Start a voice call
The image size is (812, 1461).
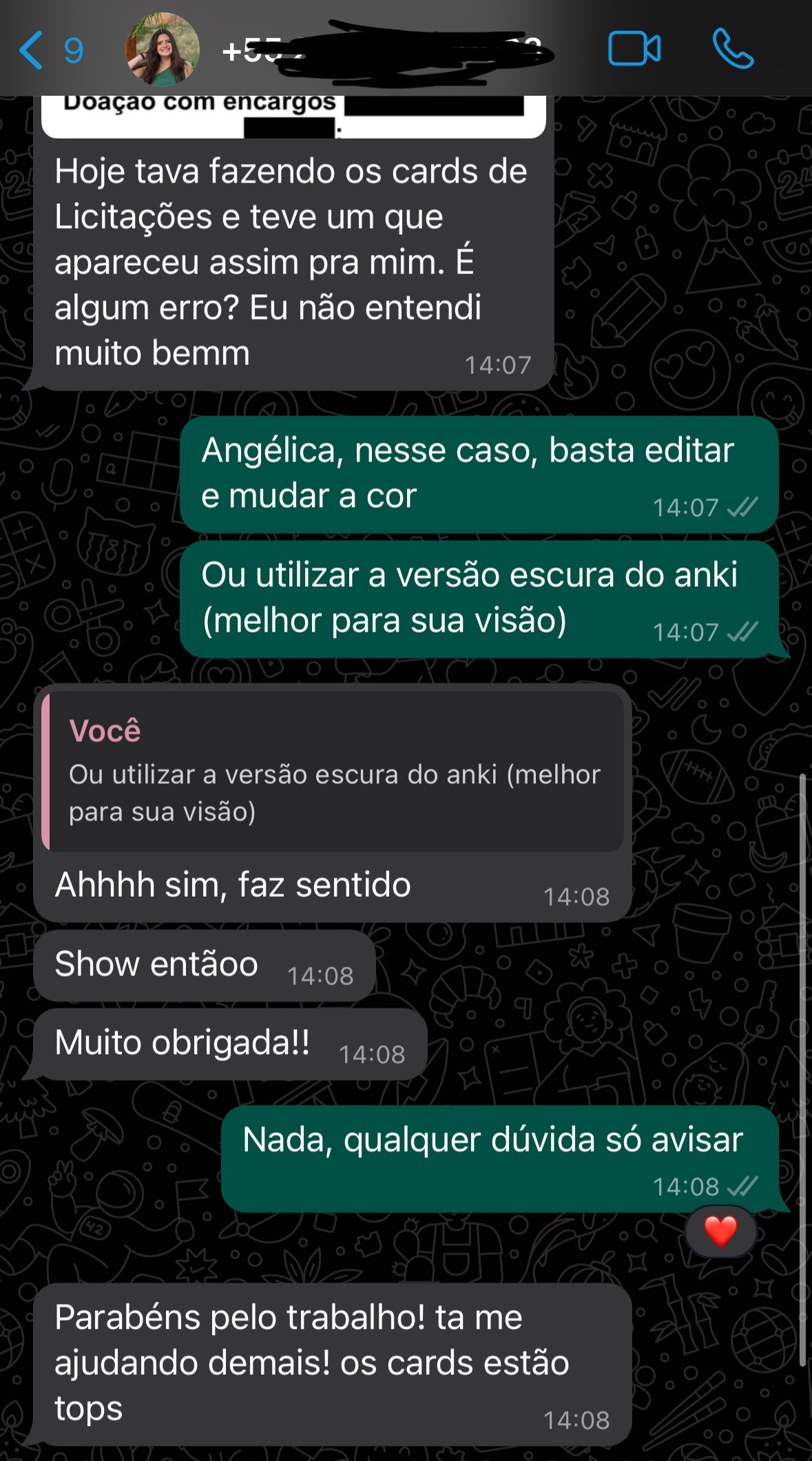[733, 50]
